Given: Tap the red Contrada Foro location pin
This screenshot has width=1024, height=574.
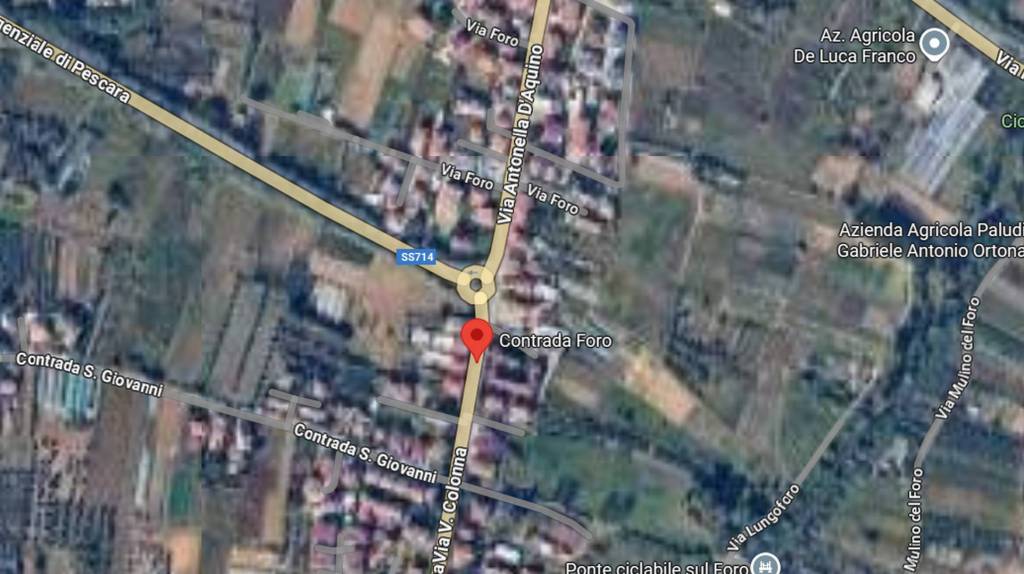Looking at the screenshot, I should point(477,338).
